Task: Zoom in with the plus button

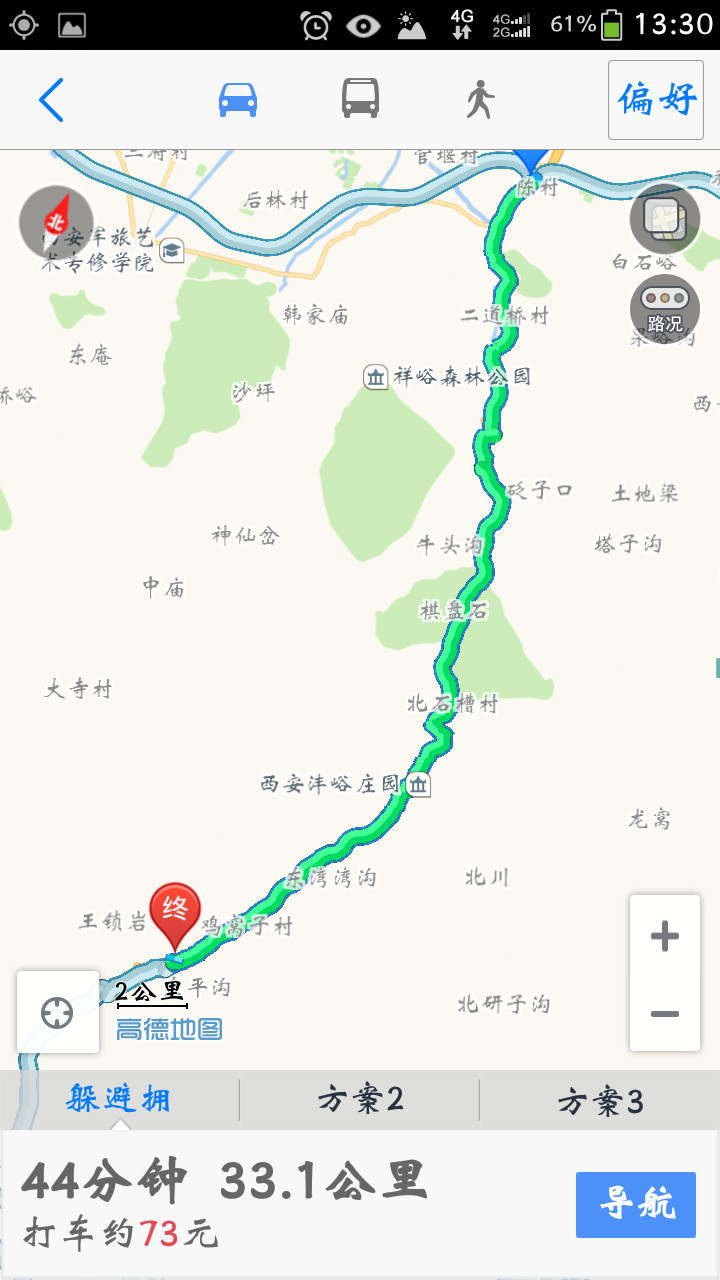Action: pyautogui.click(x=665, y=936)
